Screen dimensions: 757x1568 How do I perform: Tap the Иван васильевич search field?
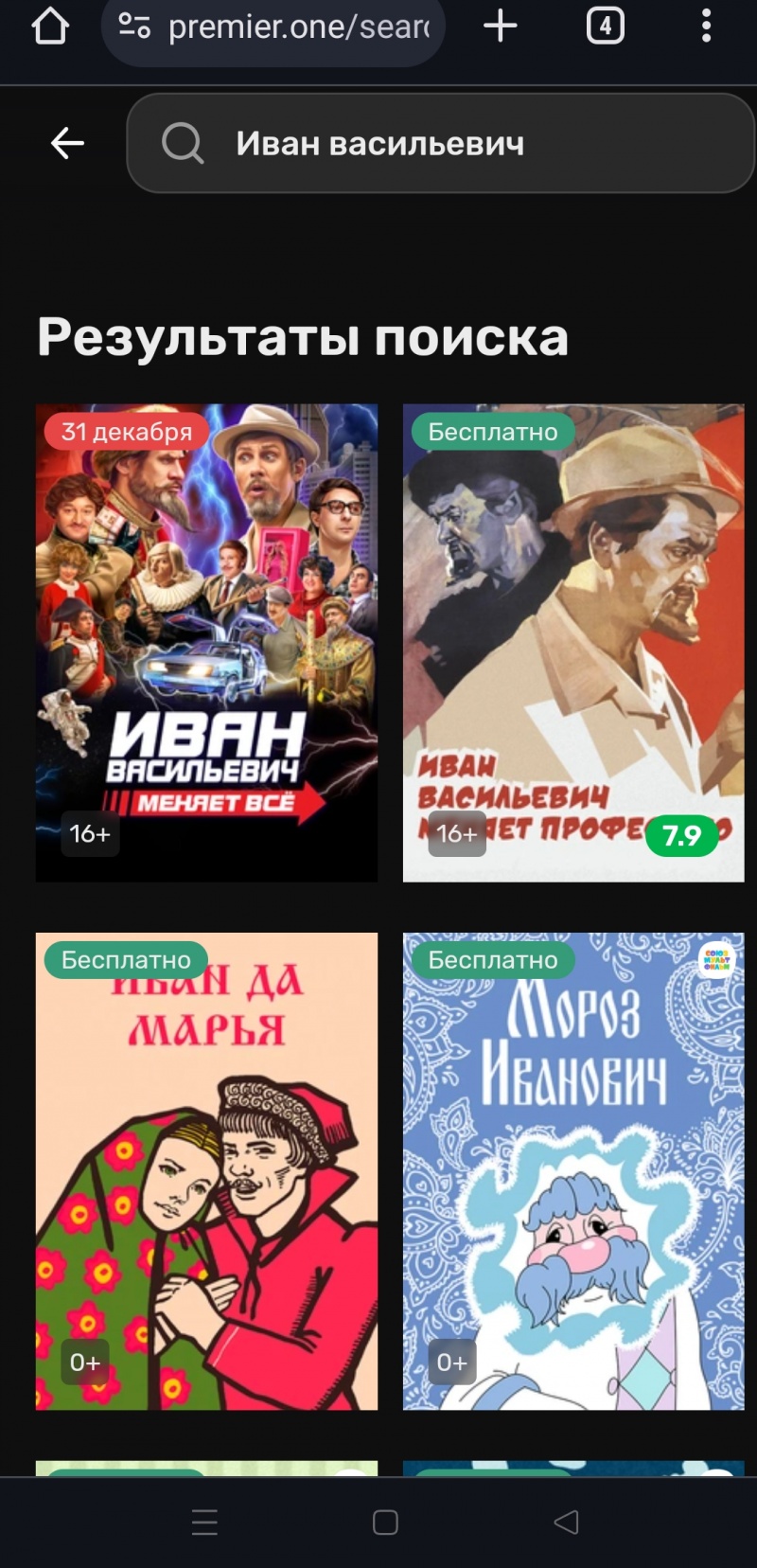pos(440,144)
